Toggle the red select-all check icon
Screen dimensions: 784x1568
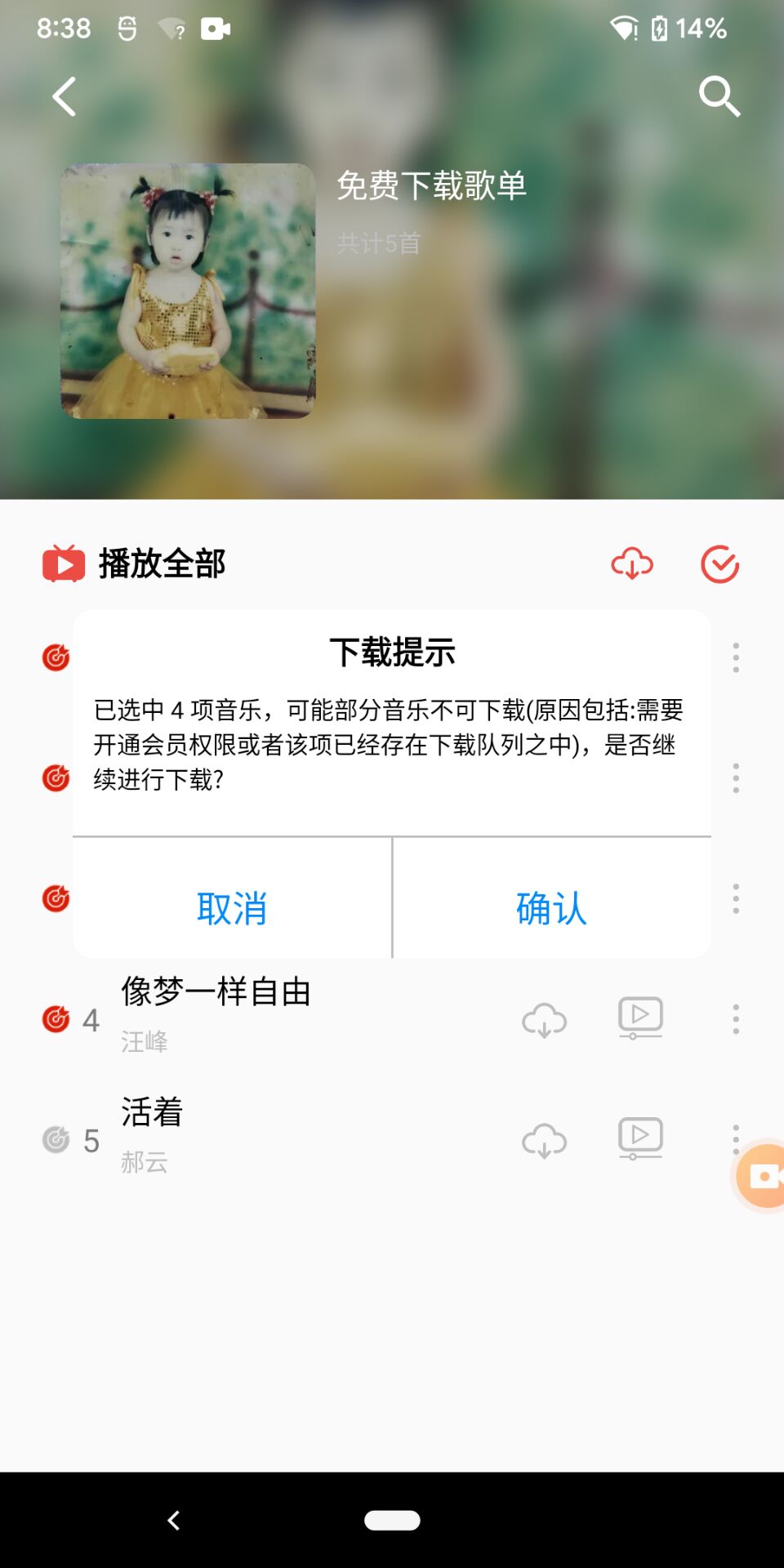click(719, 563)
